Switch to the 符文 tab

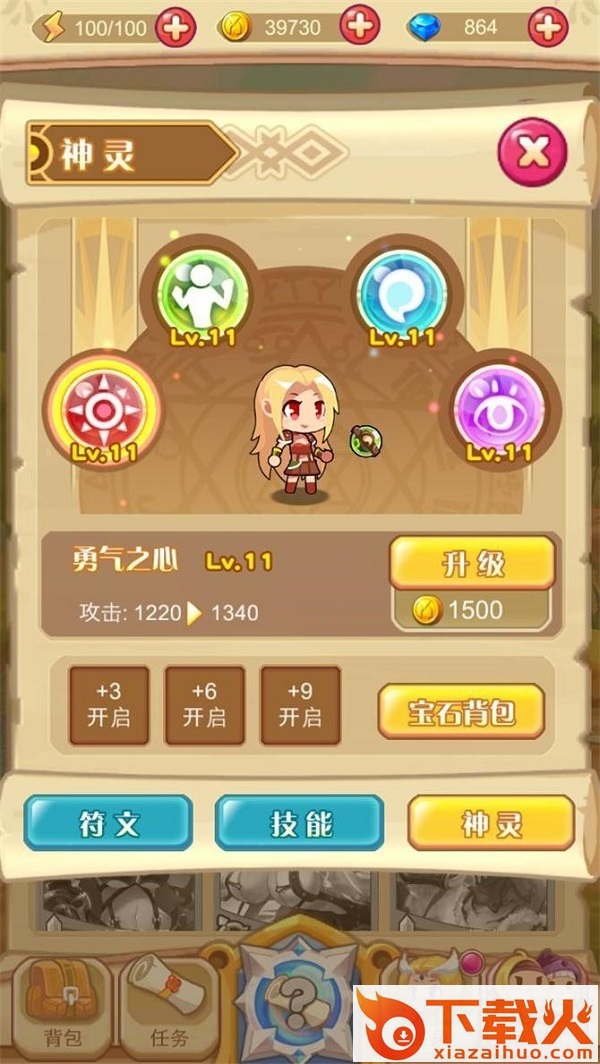coord(108,824)
